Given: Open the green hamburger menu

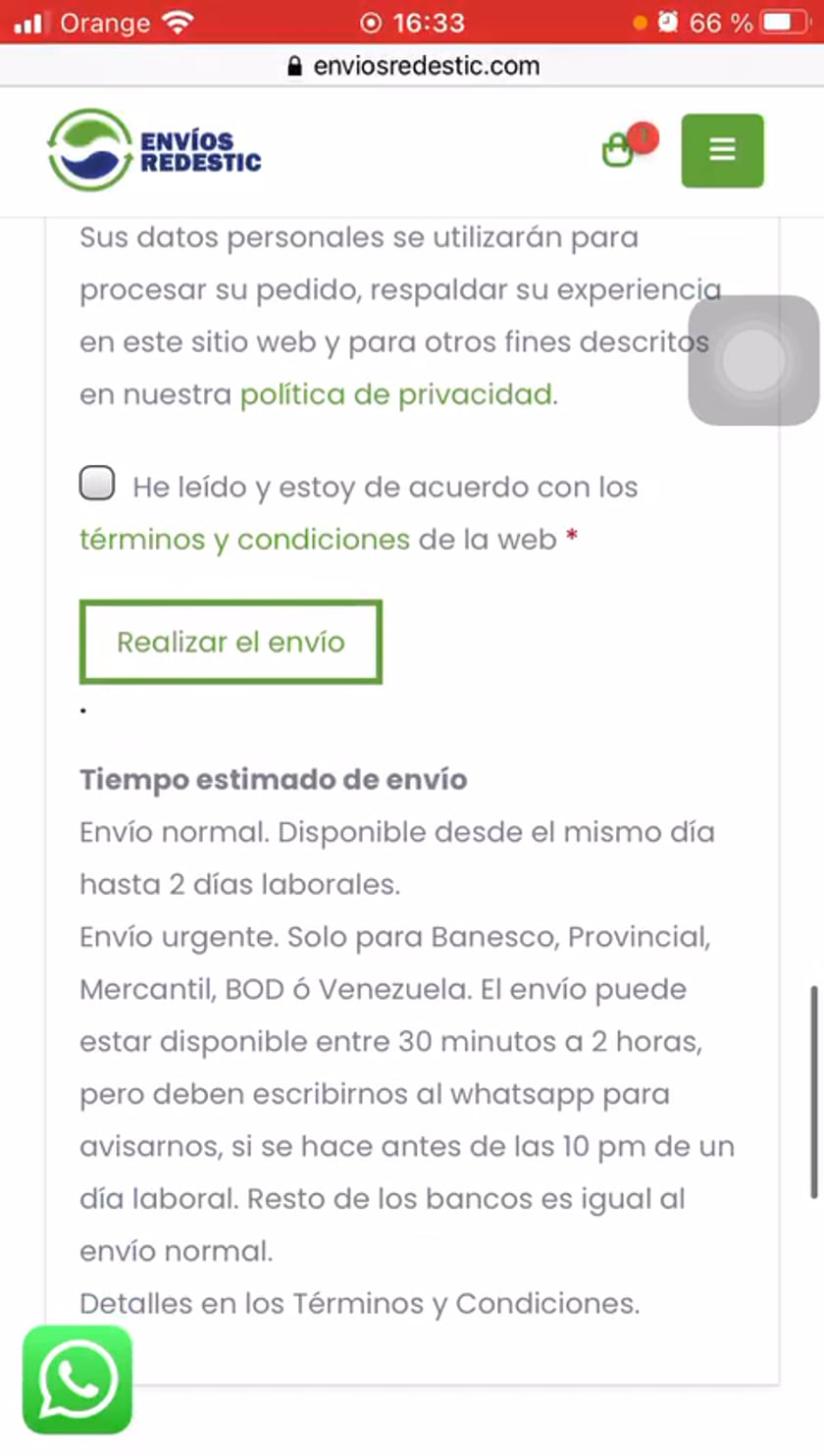Looking at the screenshot, I should (x=722, y=150).
